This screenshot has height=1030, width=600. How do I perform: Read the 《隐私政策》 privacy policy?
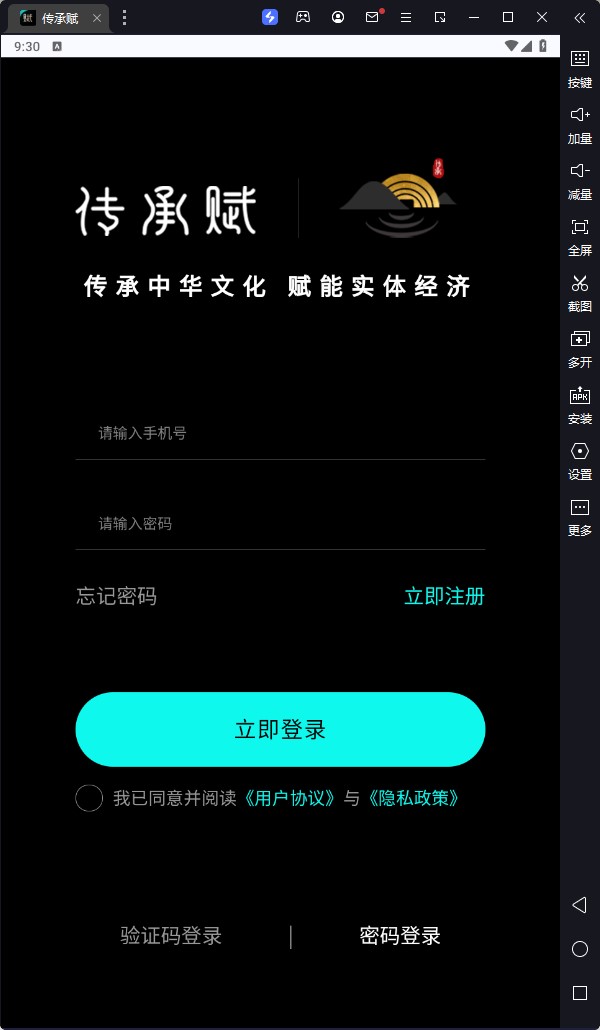[413, 798]
